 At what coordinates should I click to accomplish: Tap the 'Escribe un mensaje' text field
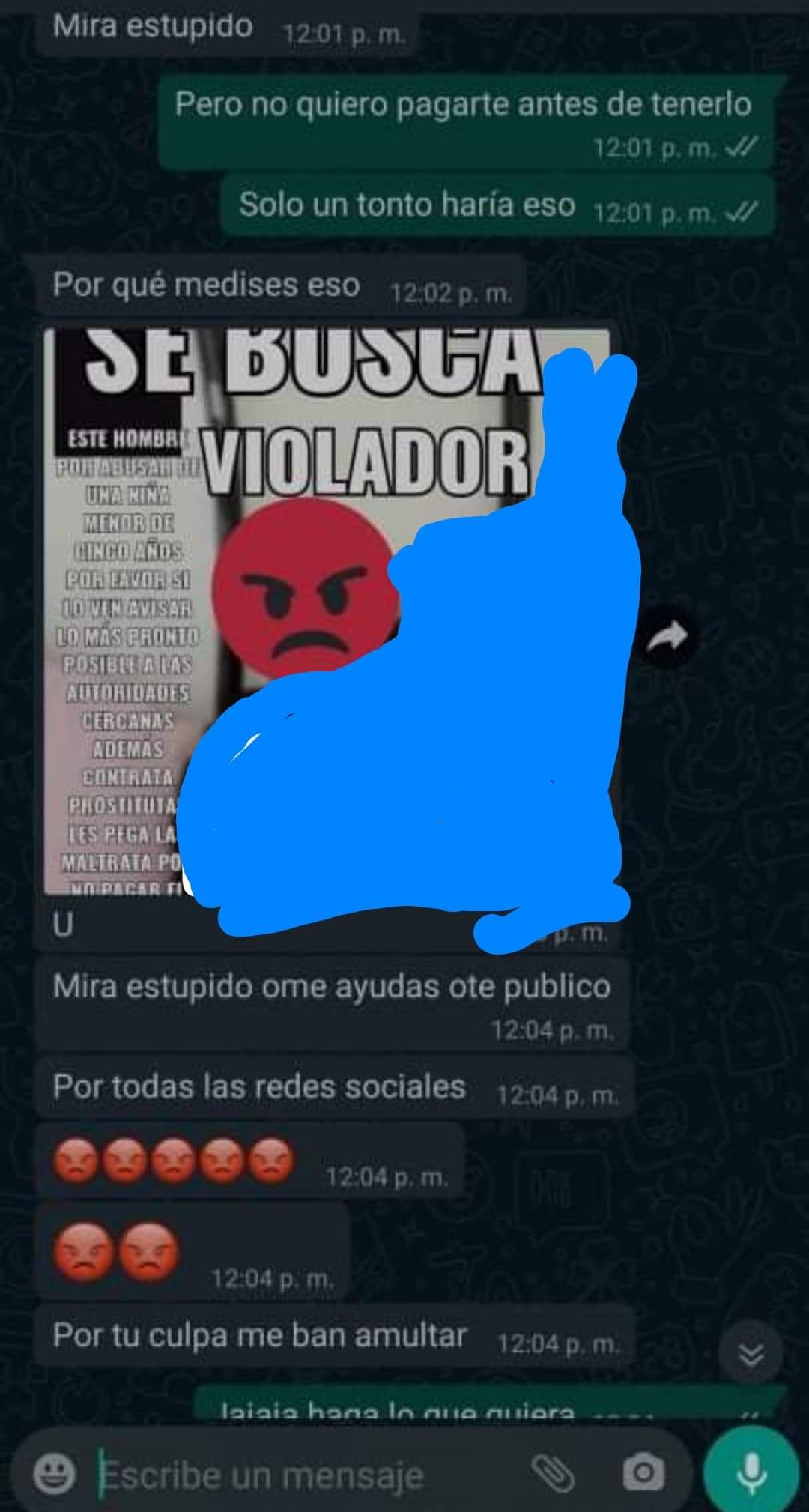(300, 1475)
